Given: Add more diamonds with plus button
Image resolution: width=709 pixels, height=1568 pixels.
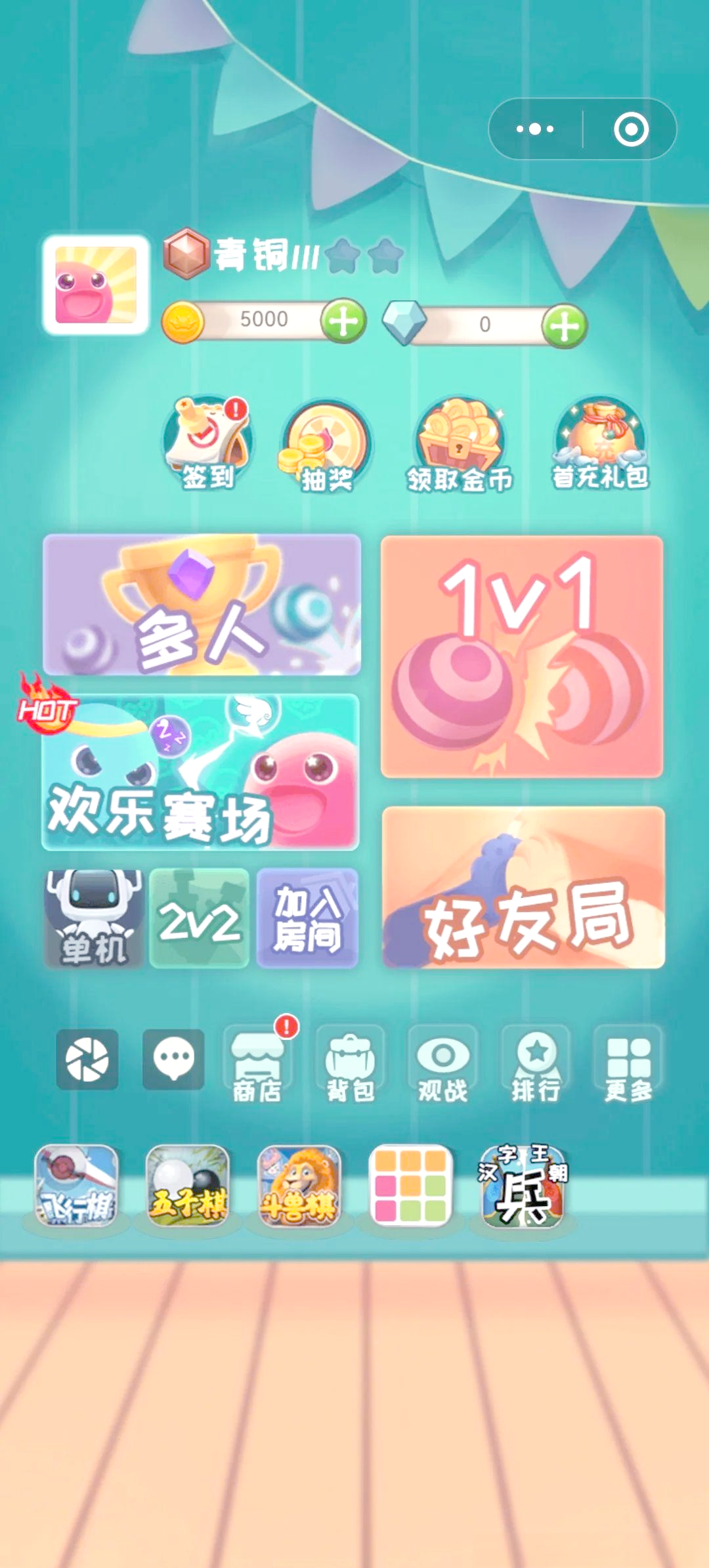Looking at the screenshot, I should pos(564,326).
